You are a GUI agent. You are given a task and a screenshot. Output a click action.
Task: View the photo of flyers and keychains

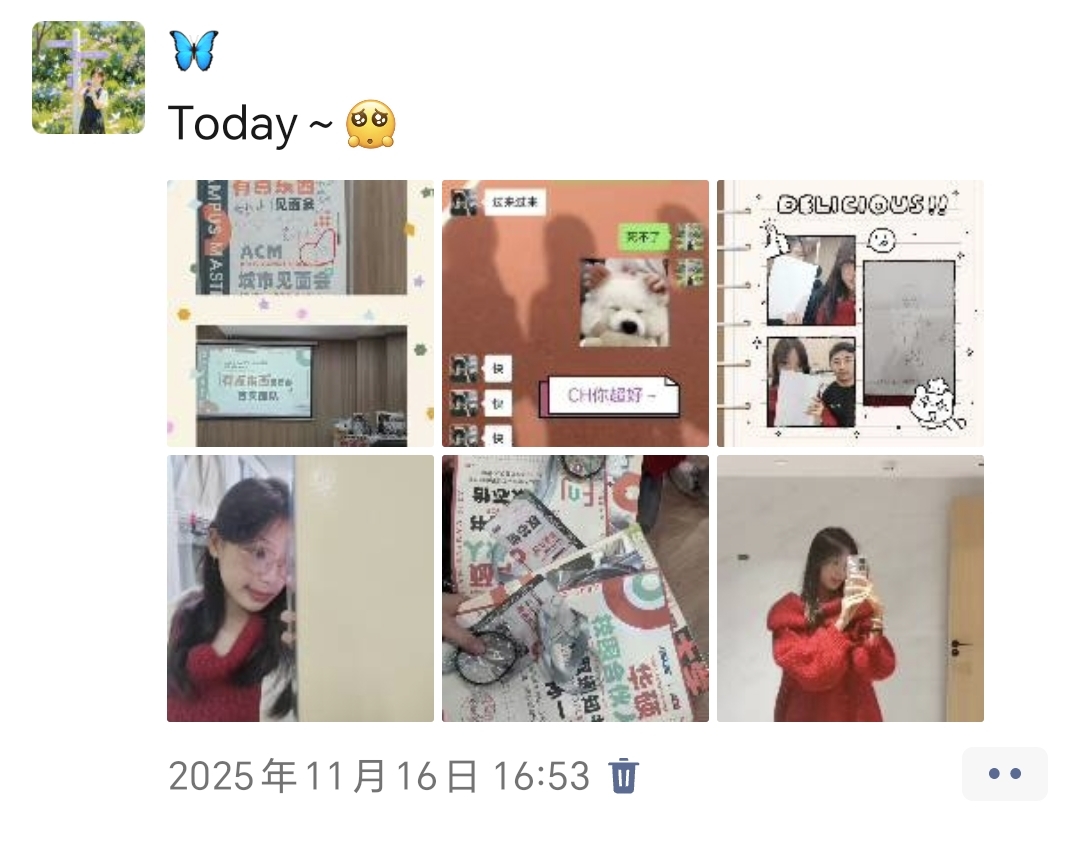pos(575,588)
